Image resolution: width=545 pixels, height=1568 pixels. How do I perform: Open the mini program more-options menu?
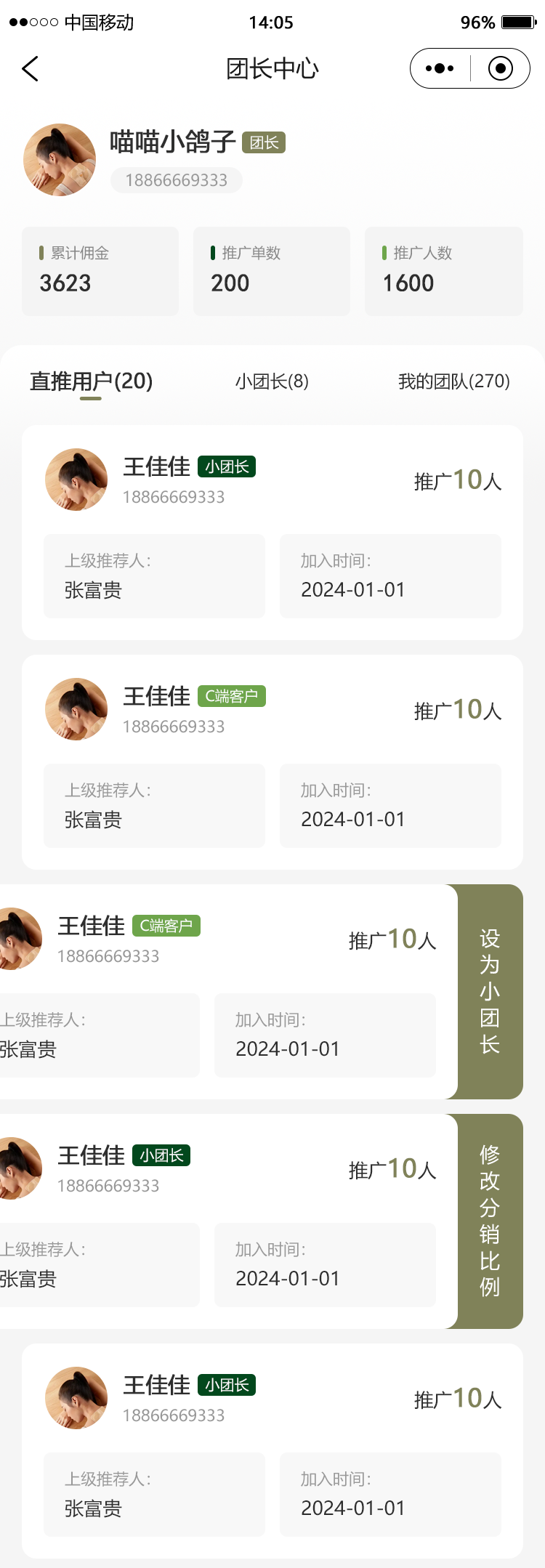point(440,69)
